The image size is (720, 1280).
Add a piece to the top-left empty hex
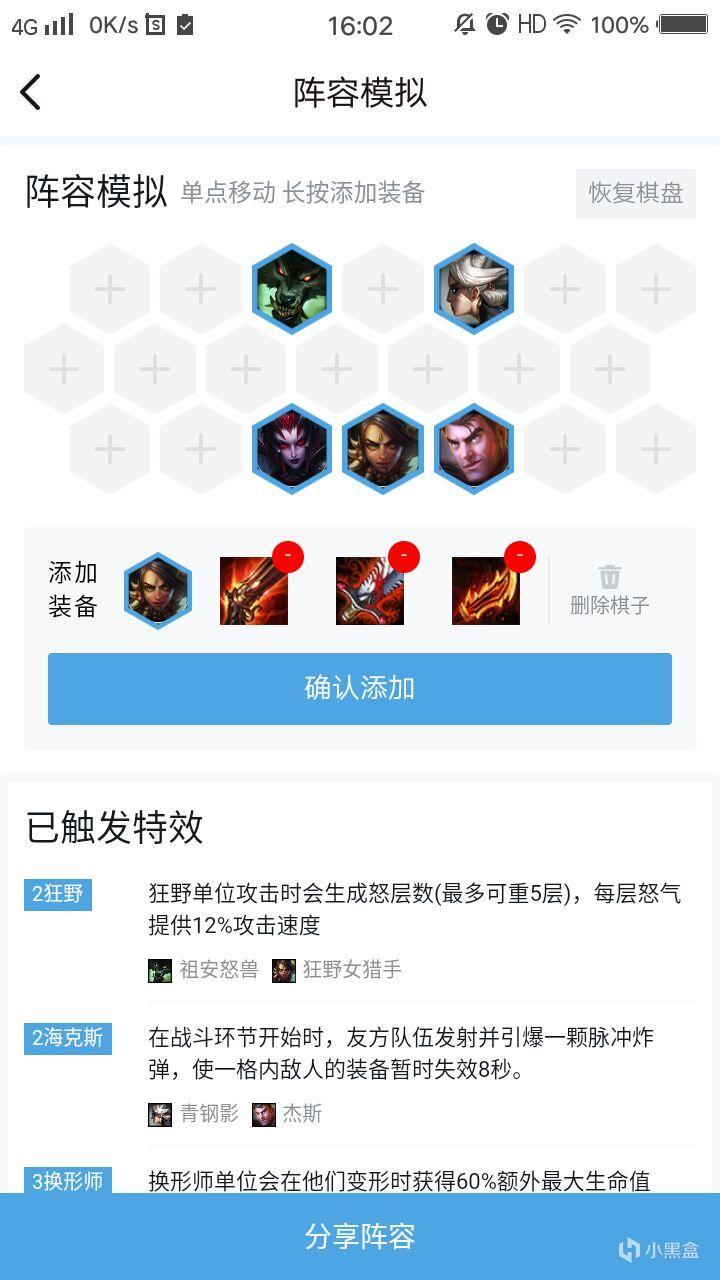pyautogui.click(x=110, y=289)
